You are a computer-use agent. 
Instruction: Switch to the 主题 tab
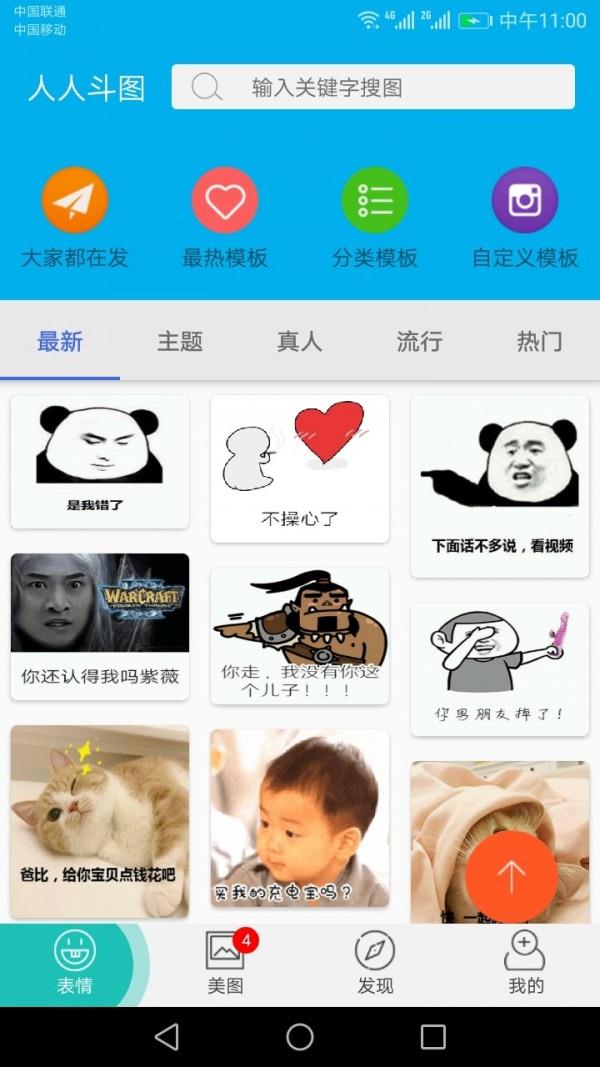pyautogui.click(x=180, y=341)
